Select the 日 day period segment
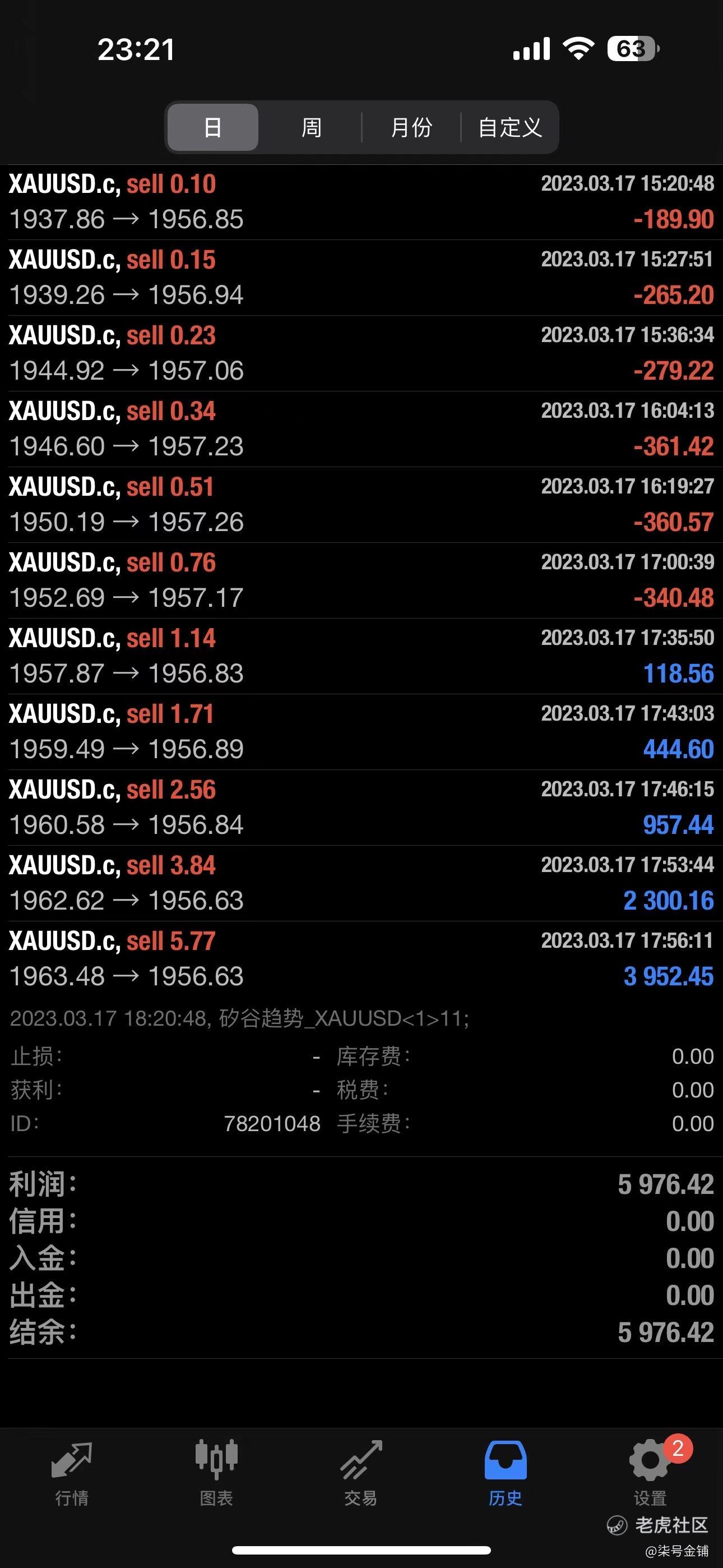Screen dimensions: 723x1568 pyautogui.click(x=213, y=127)
